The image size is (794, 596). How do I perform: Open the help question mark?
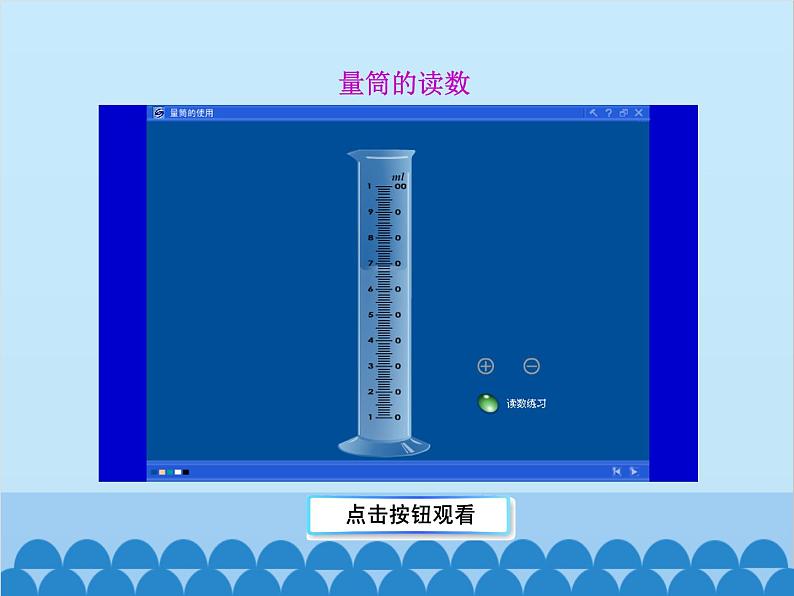[x=608, y=113]
